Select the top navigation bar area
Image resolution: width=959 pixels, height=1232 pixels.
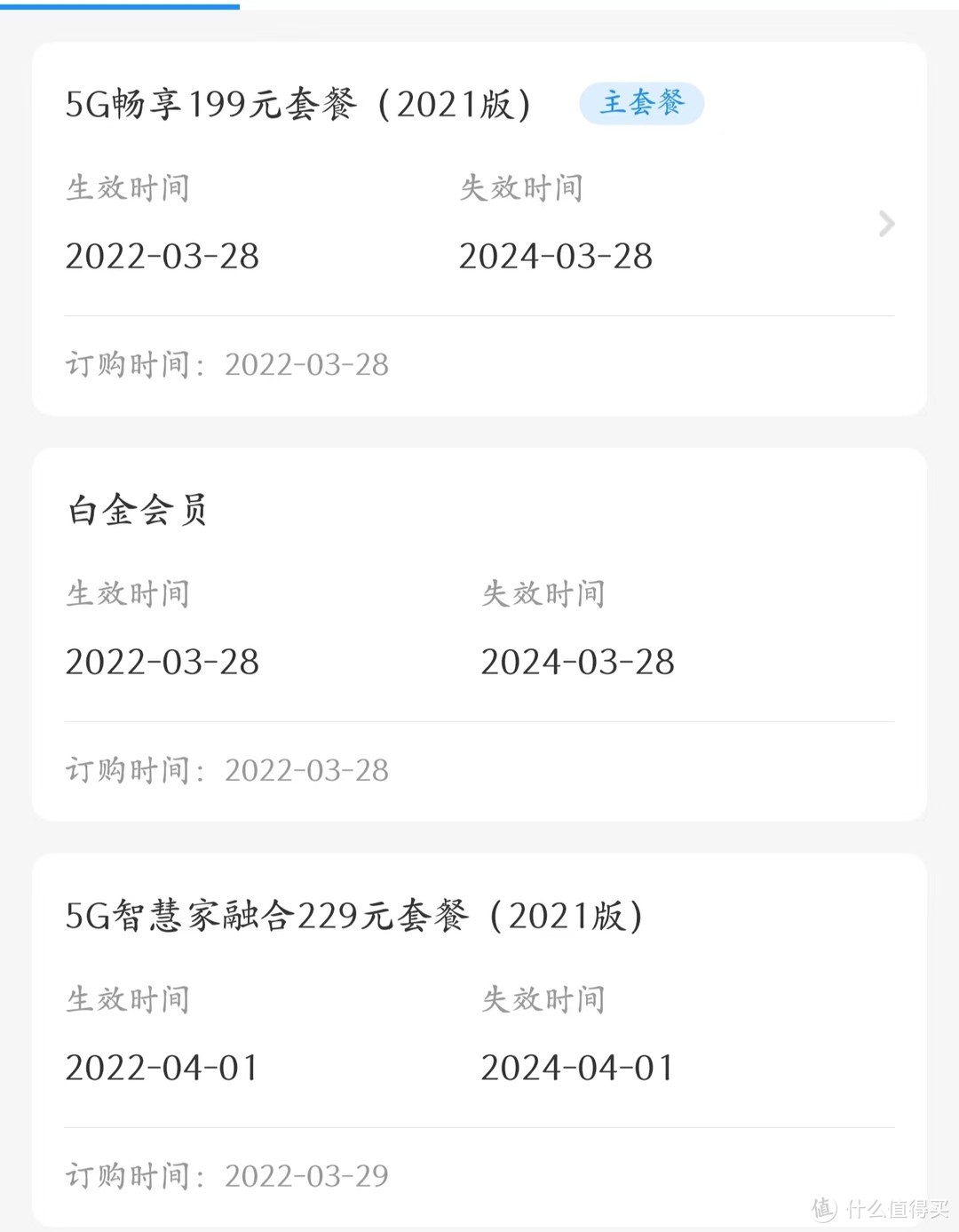coord(479,6)
